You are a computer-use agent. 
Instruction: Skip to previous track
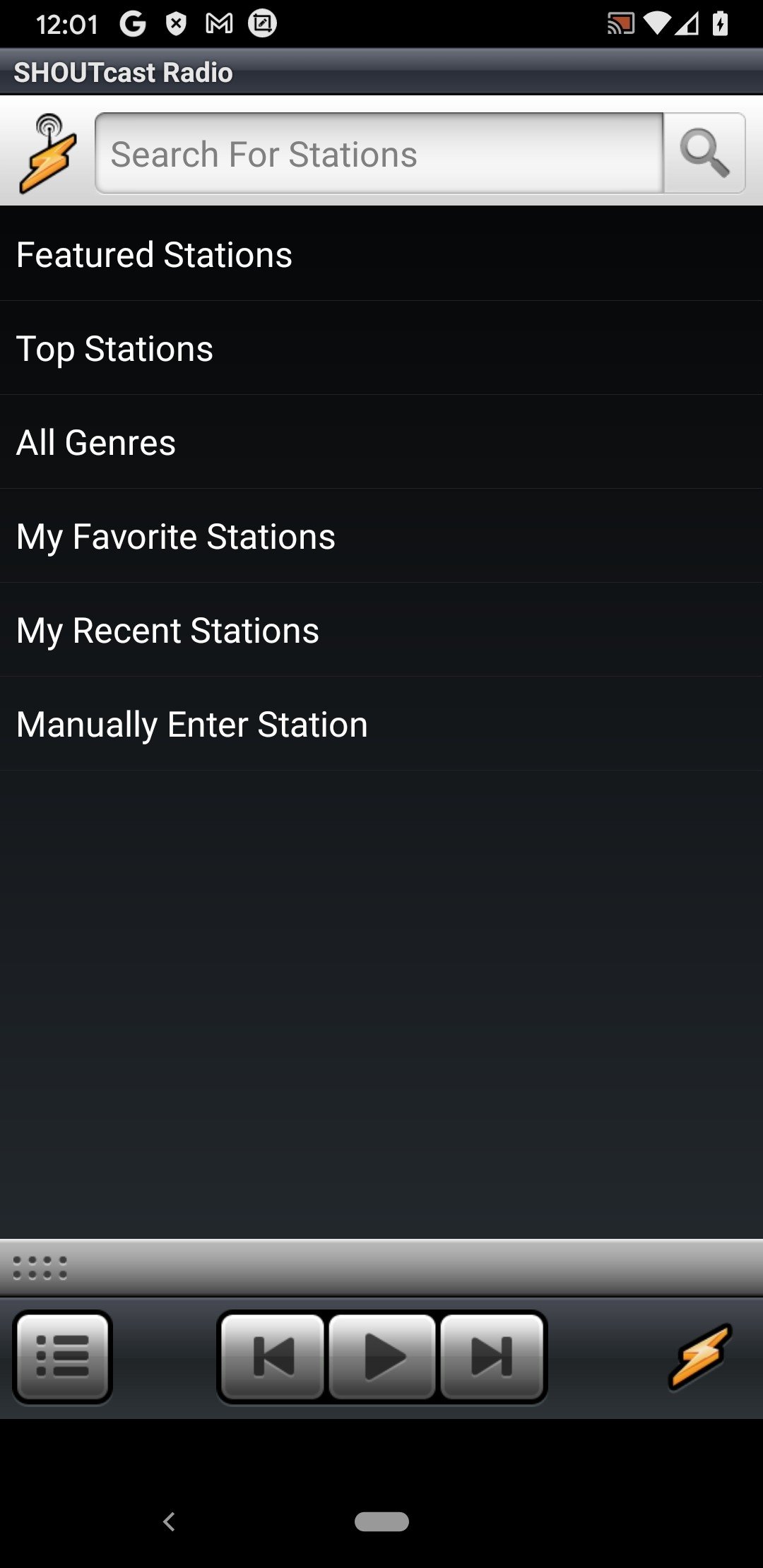273,1356
